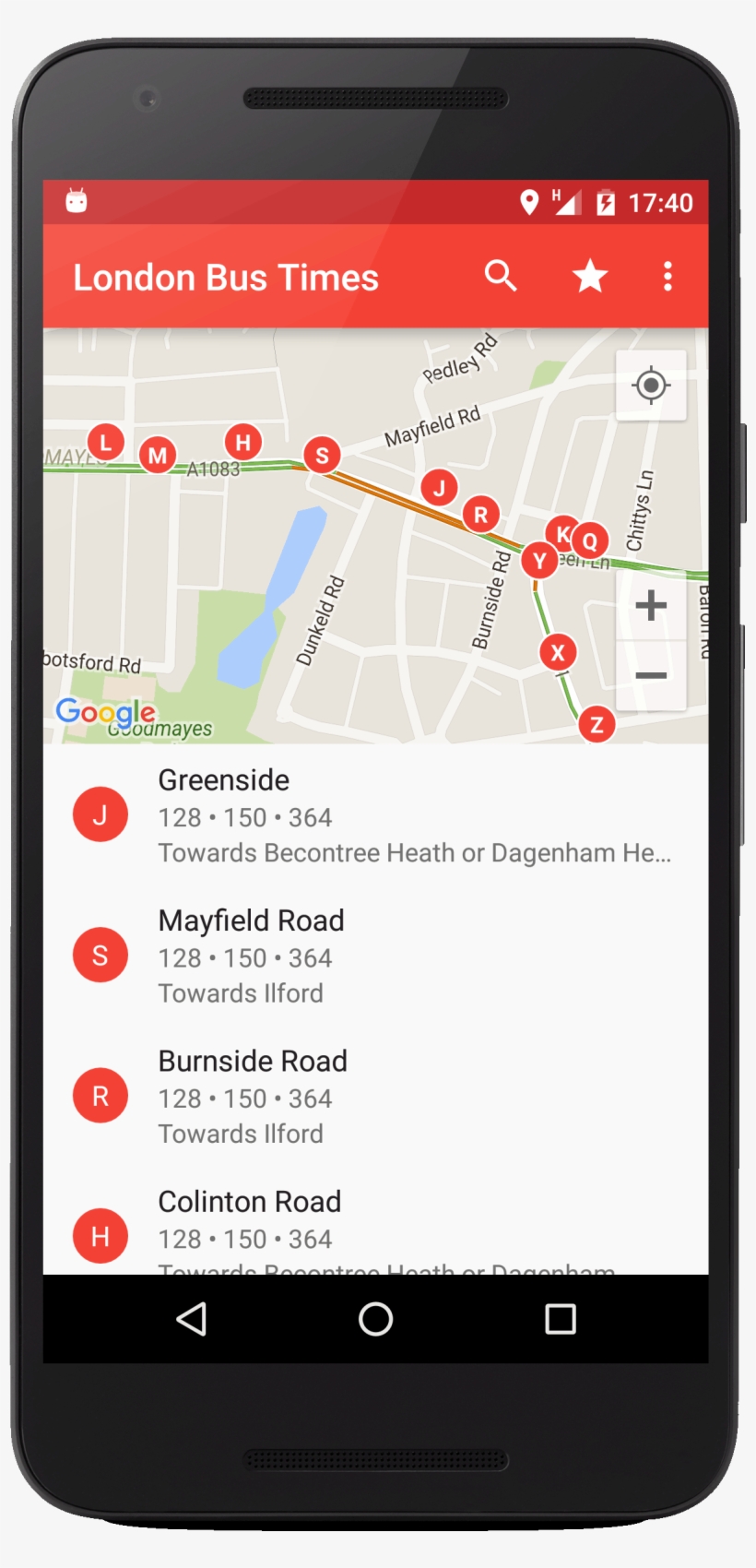Select the Q stop marker on the map
The width and height of the screenshot is (756, 1568).
(589, 540)
